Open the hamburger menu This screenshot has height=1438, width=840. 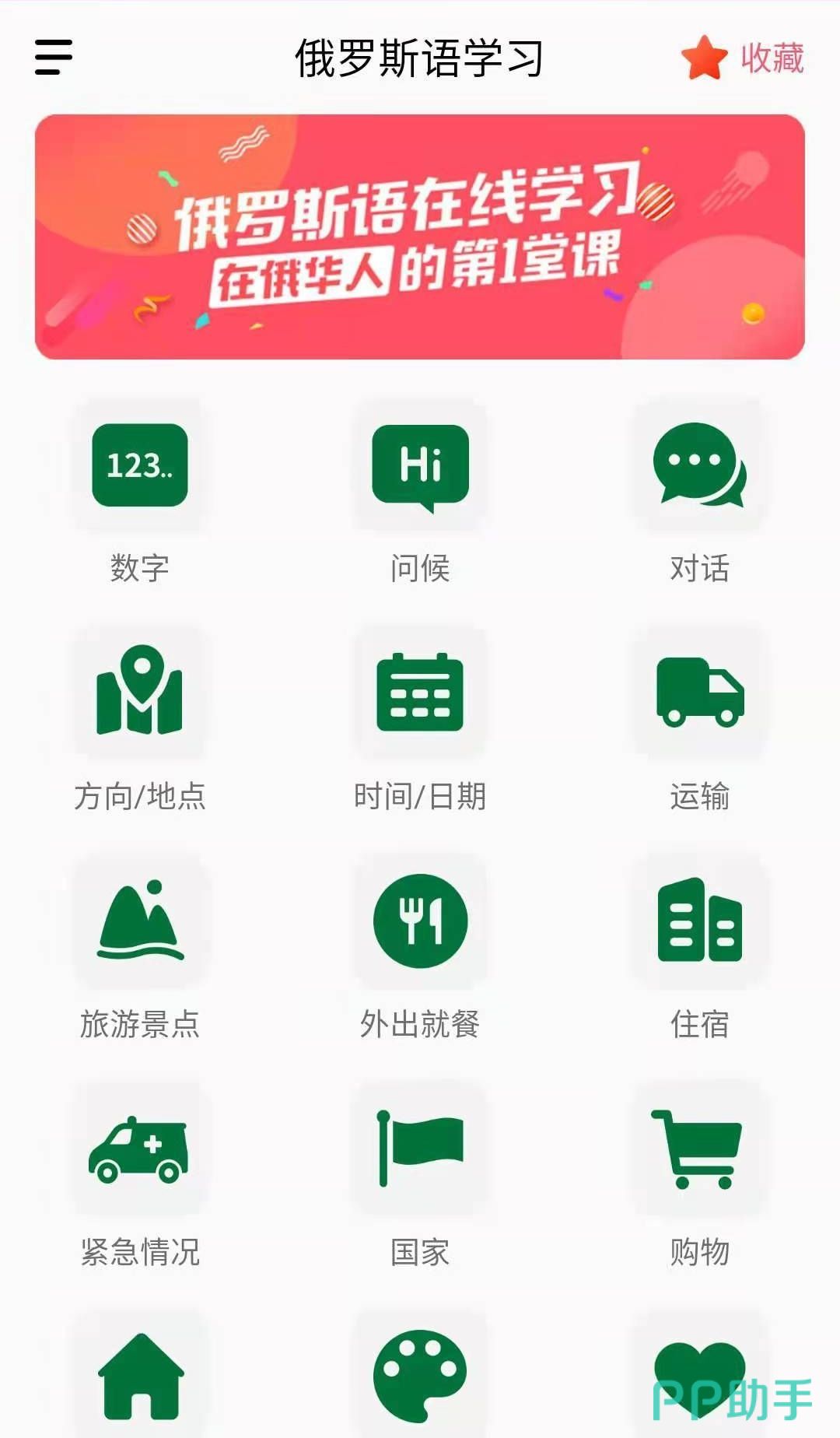tap(54, 58)
